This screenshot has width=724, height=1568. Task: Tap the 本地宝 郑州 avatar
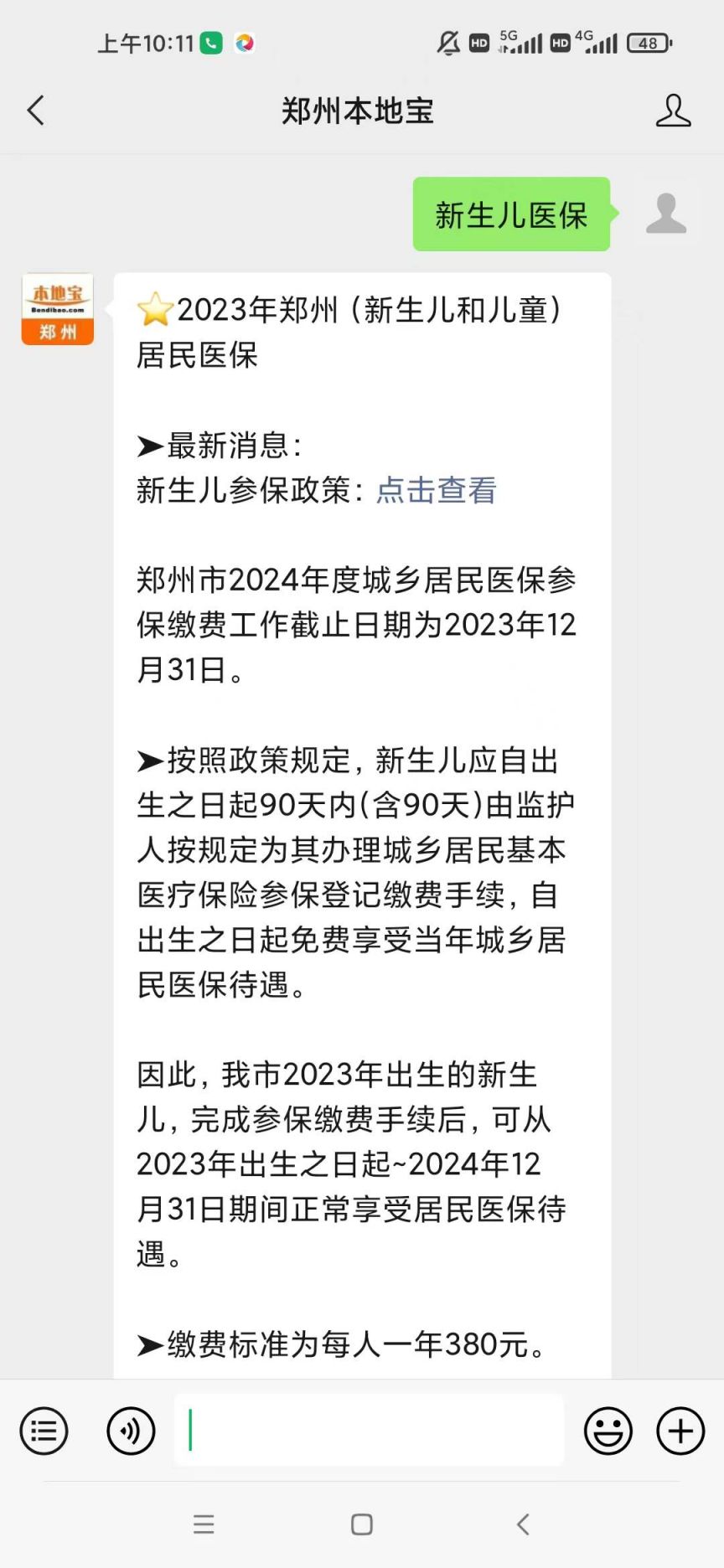pos(58,309)
